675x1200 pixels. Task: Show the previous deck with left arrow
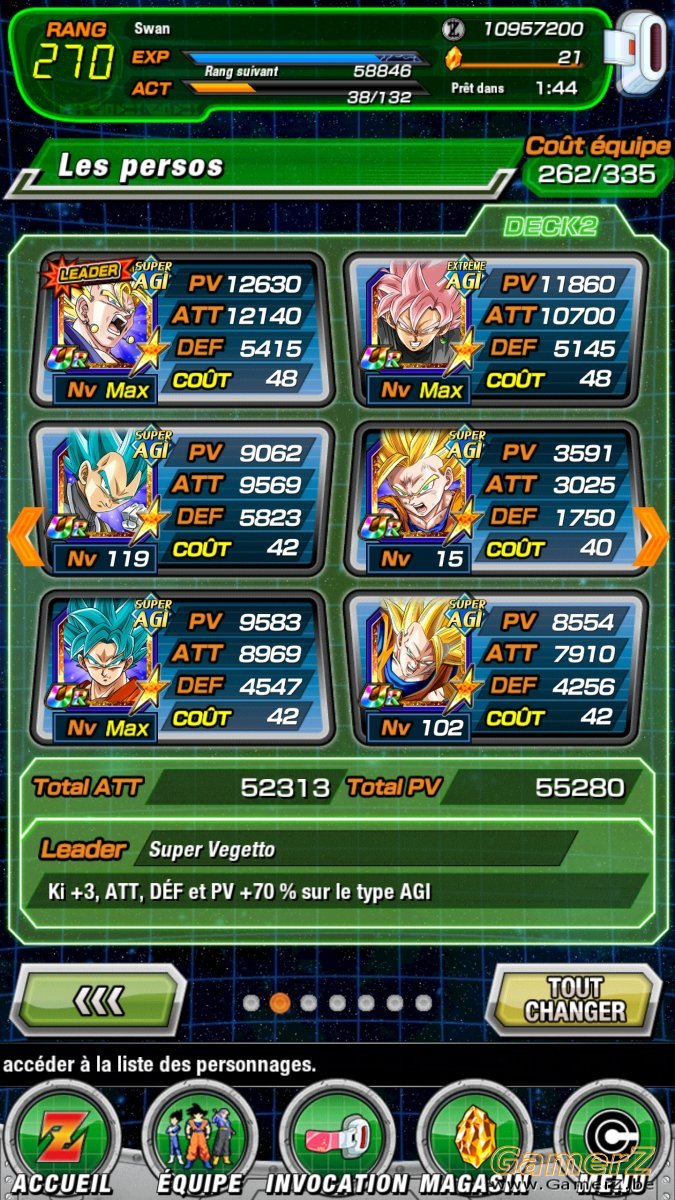click(24, 536)
